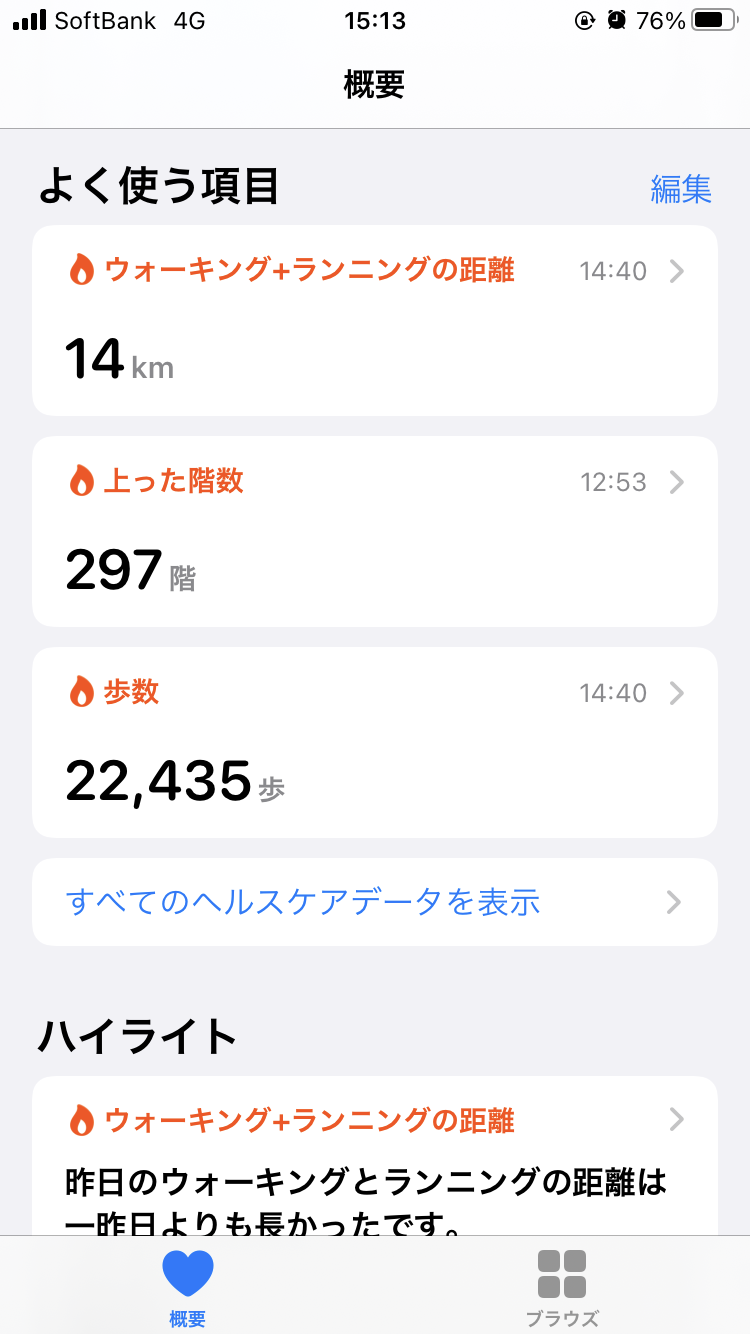Tap 編集 to edit favorites

[x=681, y=188]
